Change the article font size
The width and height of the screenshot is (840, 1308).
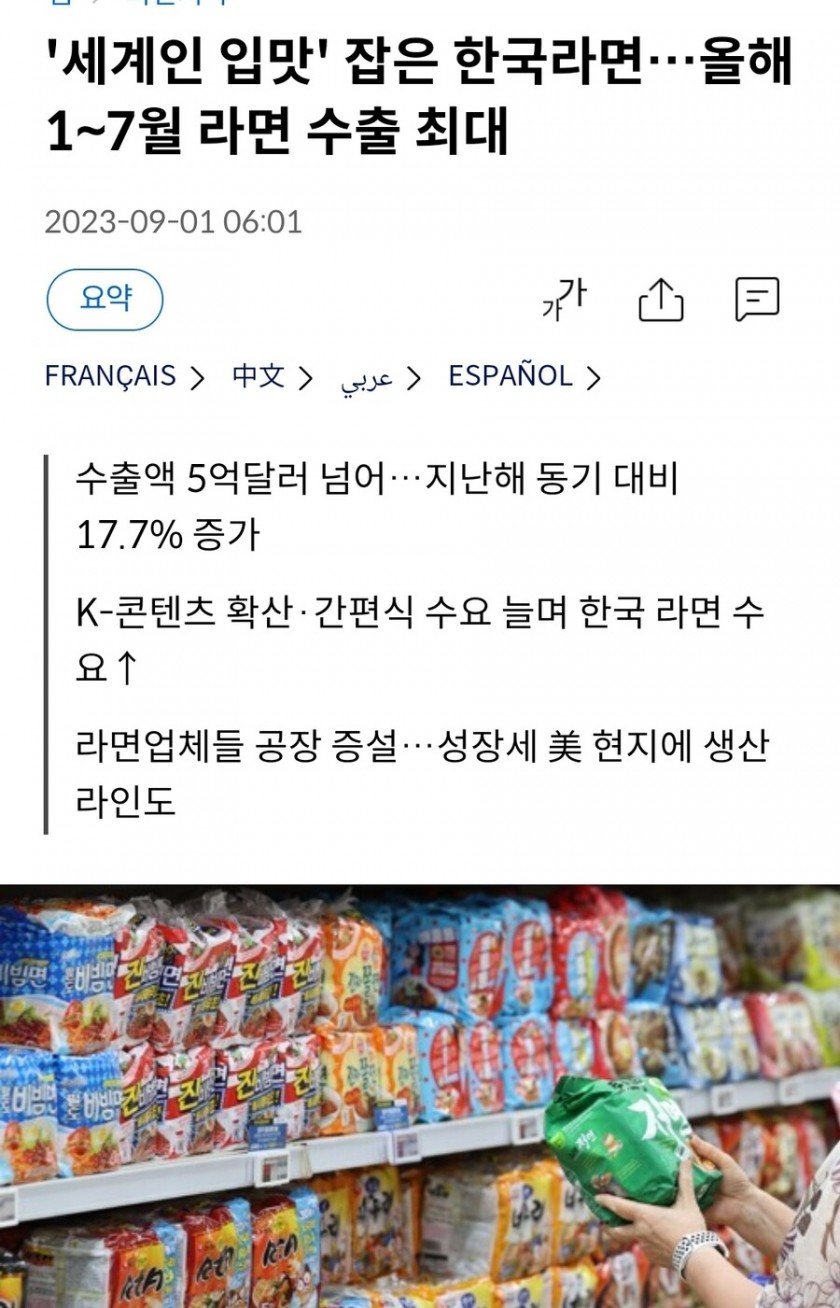tap(564, 299)
